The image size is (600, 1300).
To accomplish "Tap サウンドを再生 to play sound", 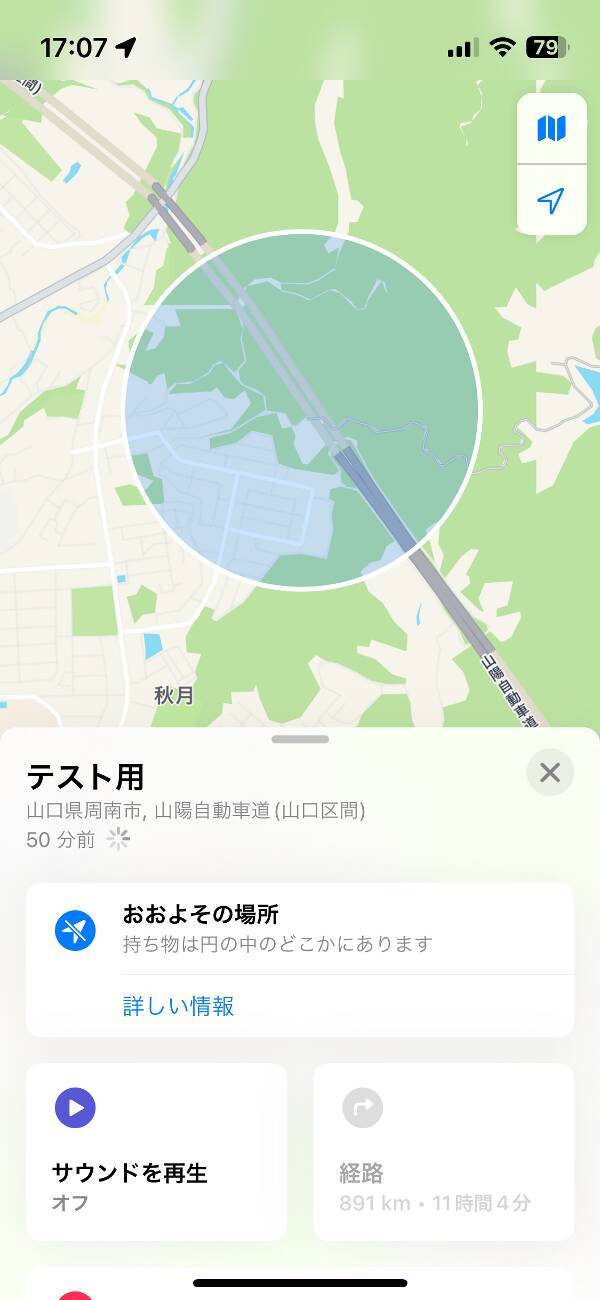I will coord(156,1151).
